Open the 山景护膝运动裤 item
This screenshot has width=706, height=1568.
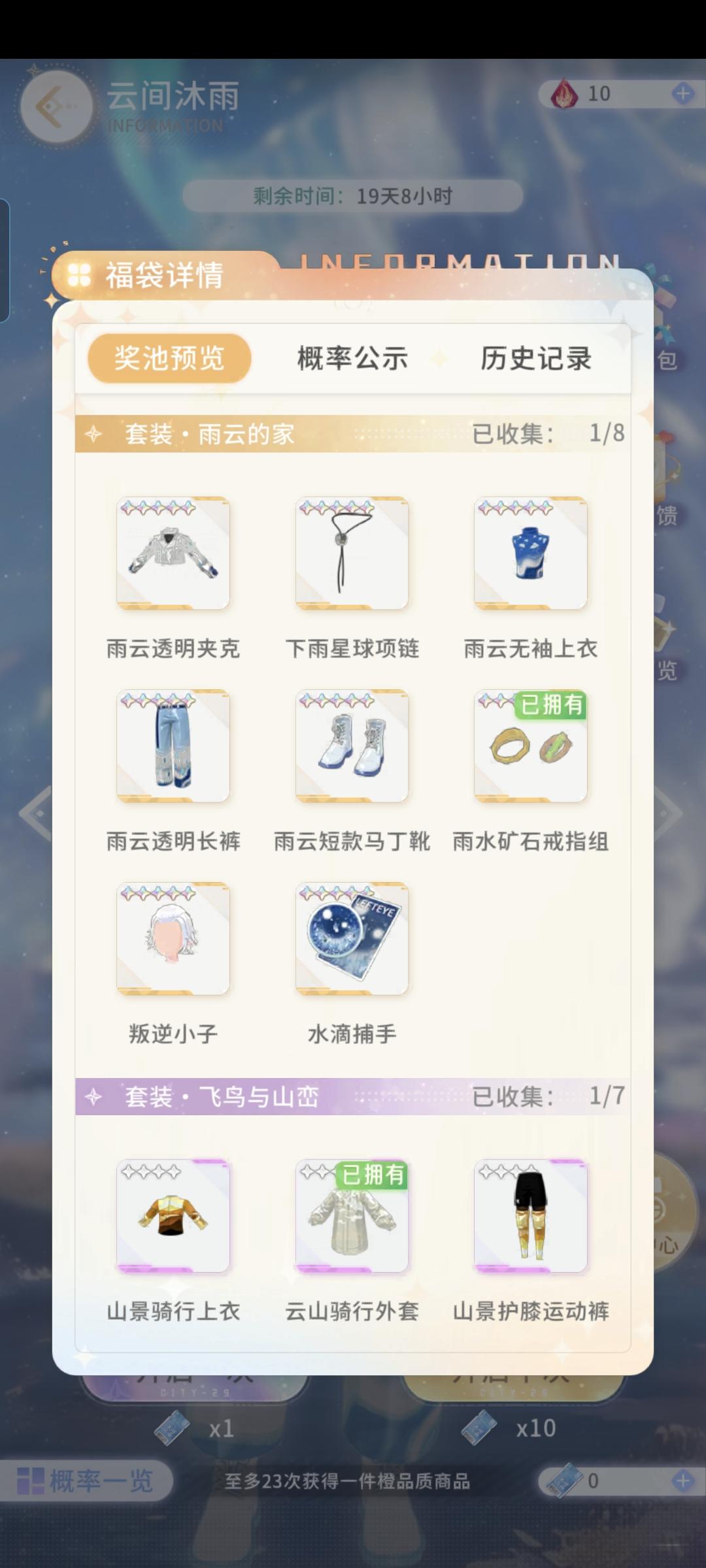click(530, 1215)
